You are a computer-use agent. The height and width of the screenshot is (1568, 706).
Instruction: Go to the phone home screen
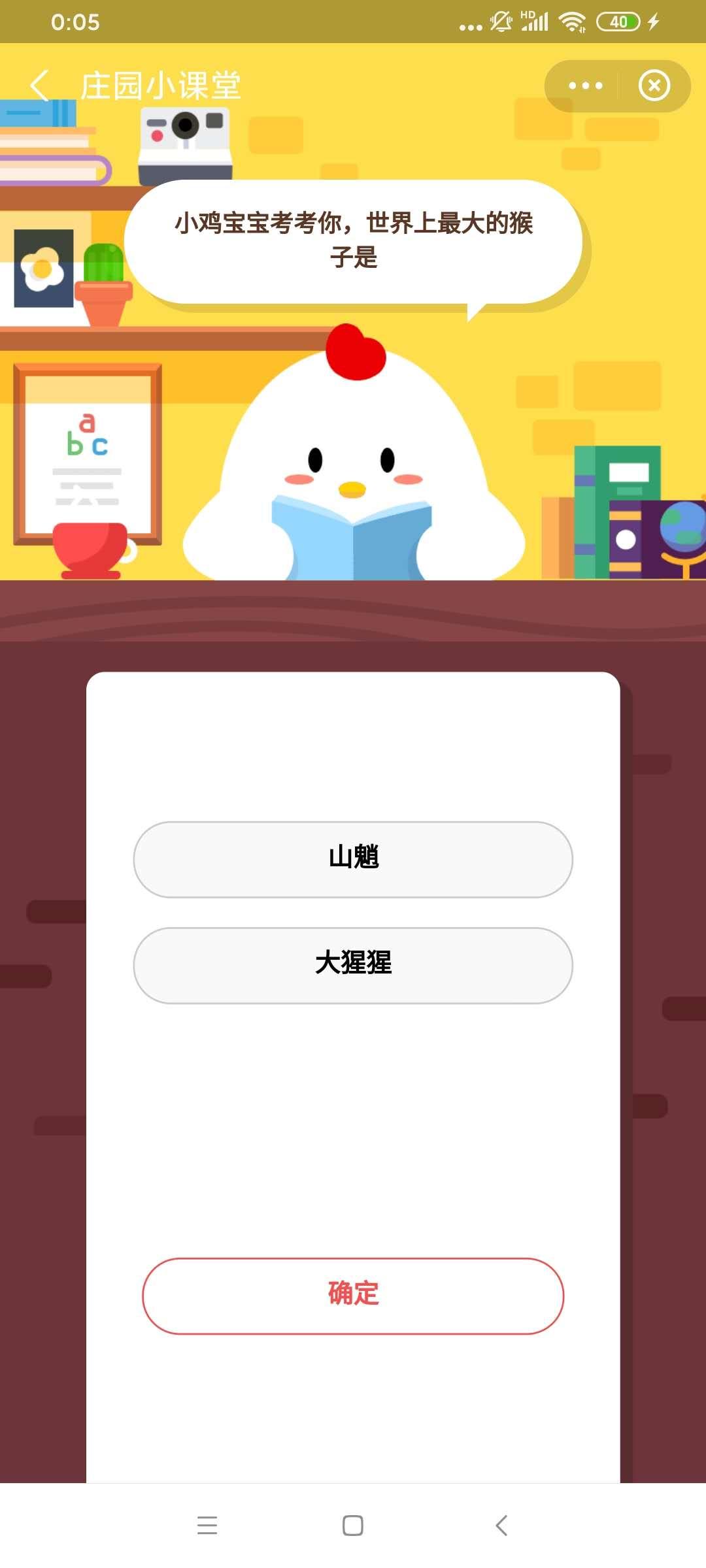click(x=353, y=1525)
